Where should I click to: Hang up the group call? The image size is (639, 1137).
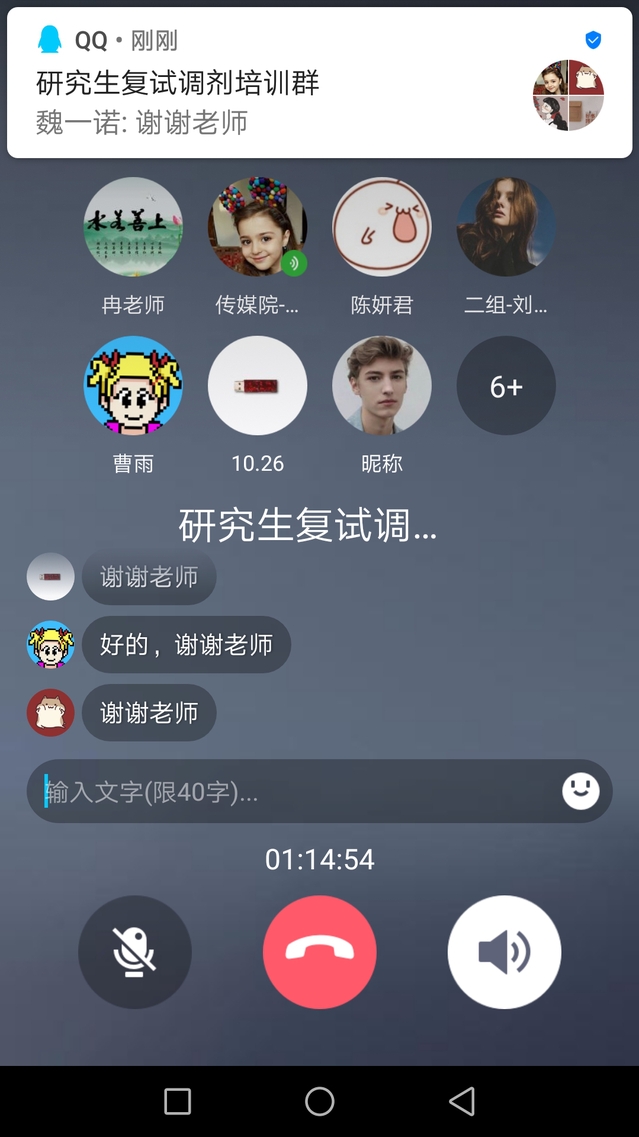click(320, 952)
